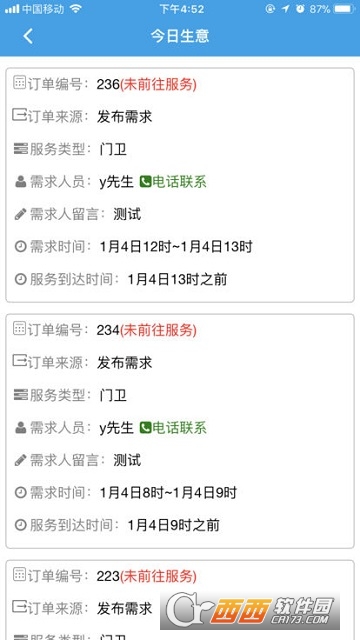Go back from 今日生意 page
Image resolution: width=360 pixels, height=640 pixels.
click(28, 36)
